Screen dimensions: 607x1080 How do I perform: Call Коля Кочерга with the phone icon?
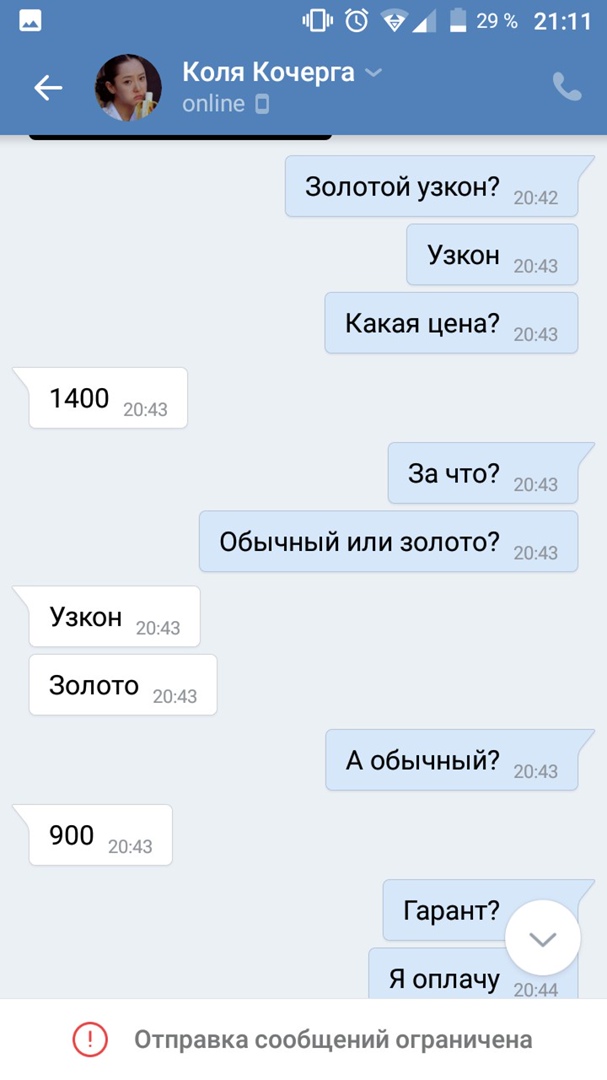pos(566,88)
